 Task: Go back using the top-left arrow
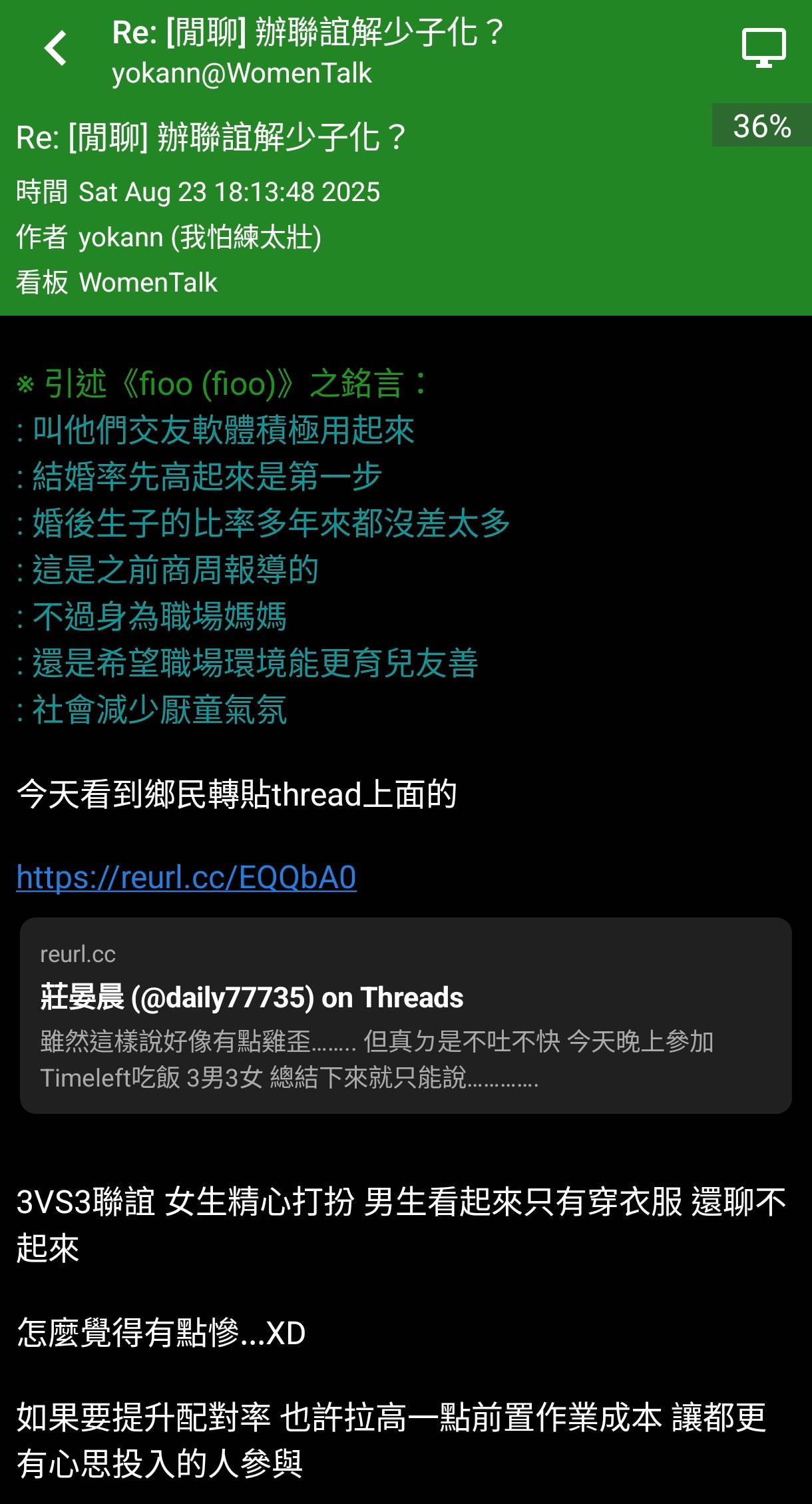(56, 49)
